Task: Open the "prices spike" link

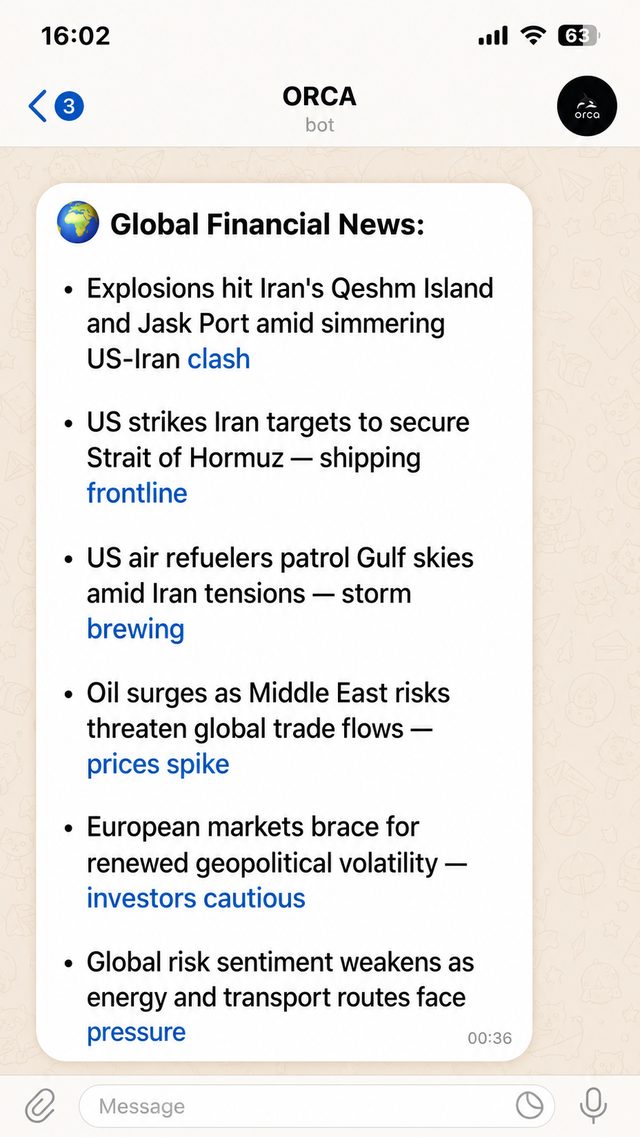Action: tap(158, 764)
